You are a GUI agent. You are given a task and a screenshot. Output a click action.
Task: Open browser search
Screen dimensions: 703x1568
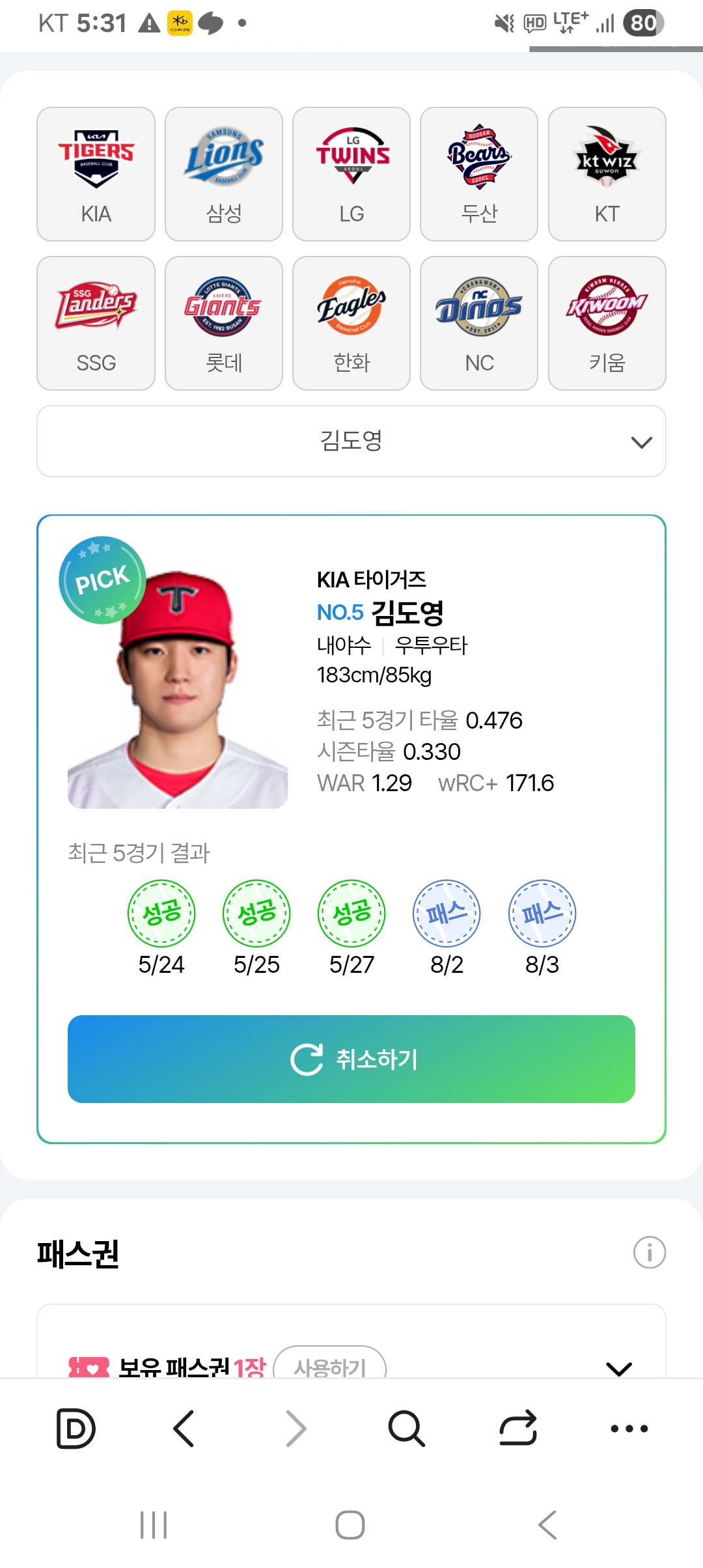point(406,1429)
